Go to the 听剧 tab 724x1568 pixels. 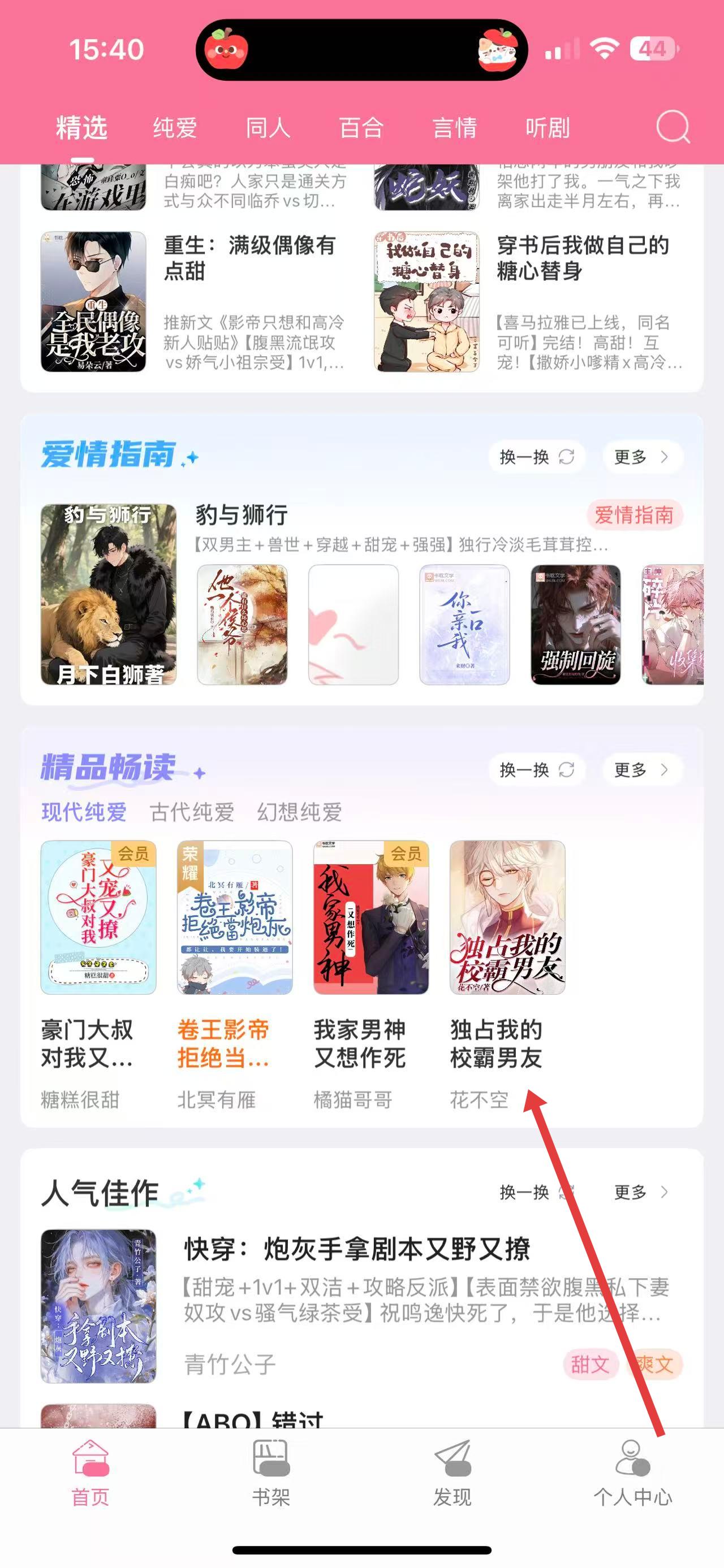548,128
